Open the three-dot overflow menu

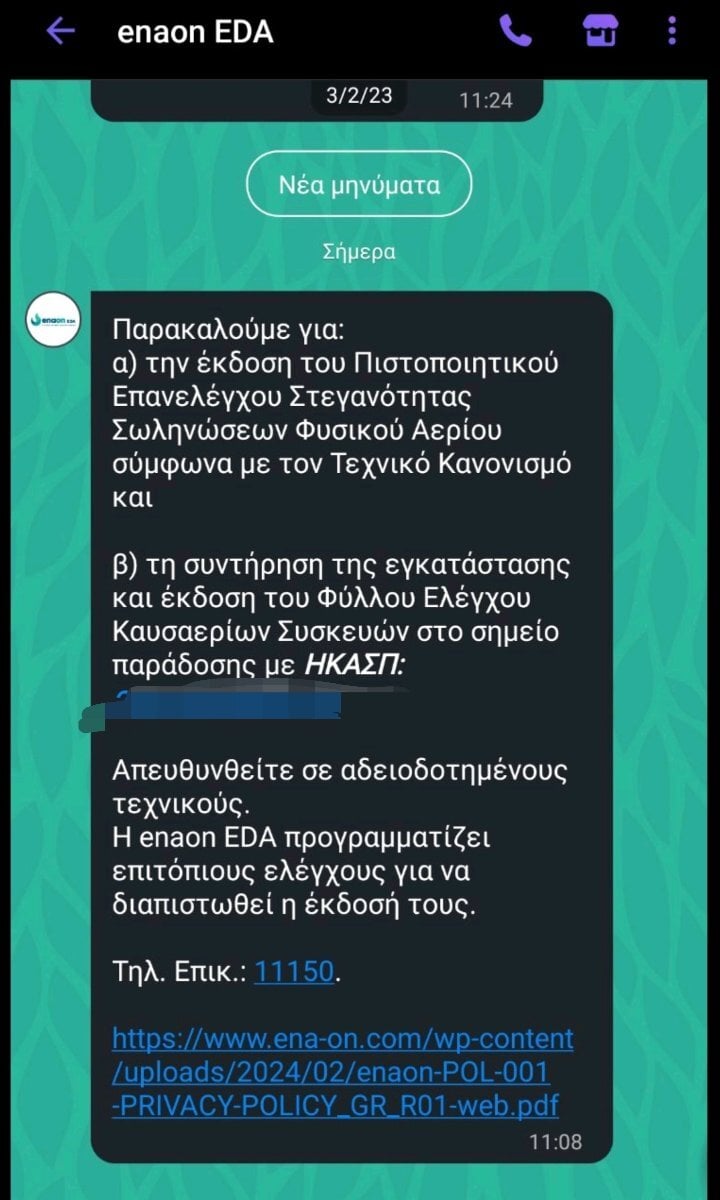tap(671, 31)
